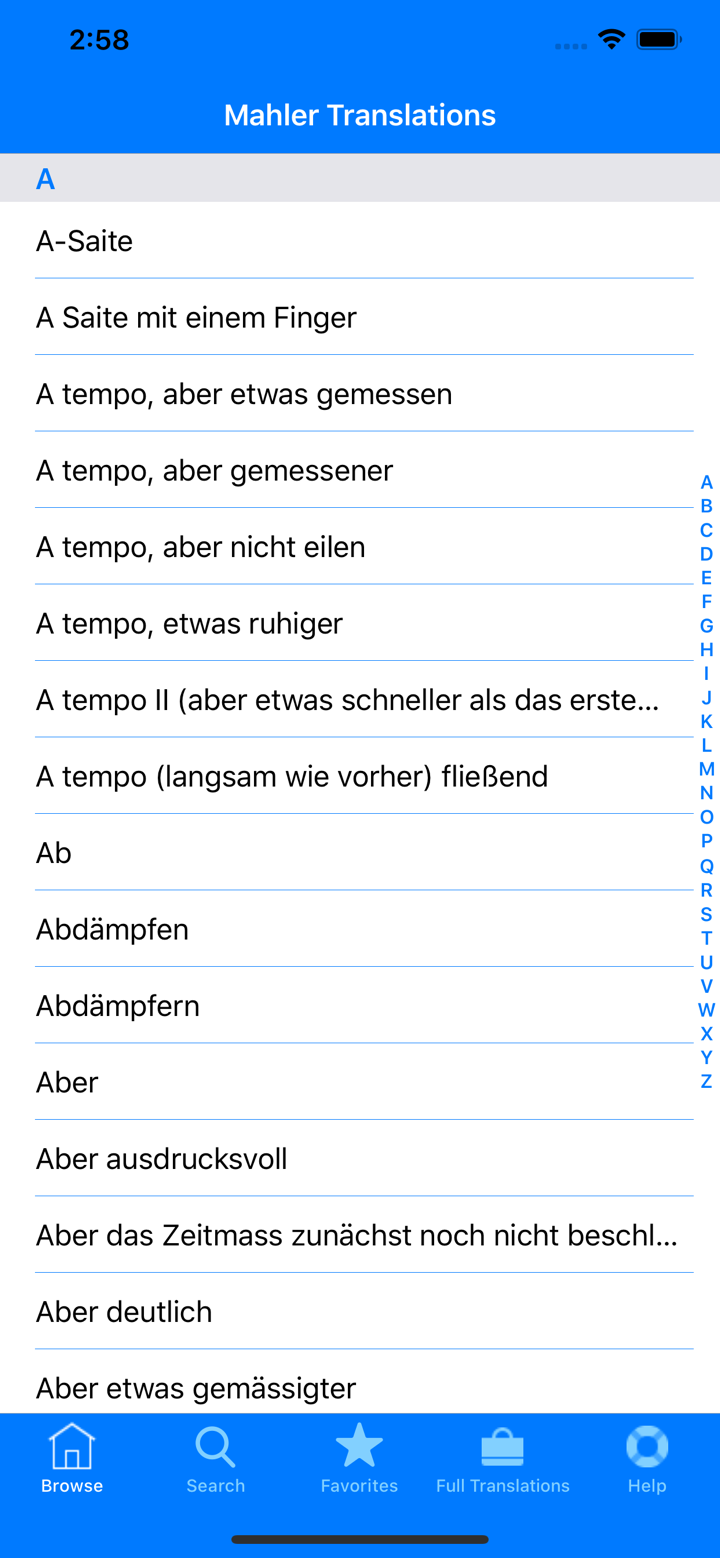Jump to letter T in the index
This screenshot has width=720, height=1558.
pyautogui.click(x=706, y=938)
